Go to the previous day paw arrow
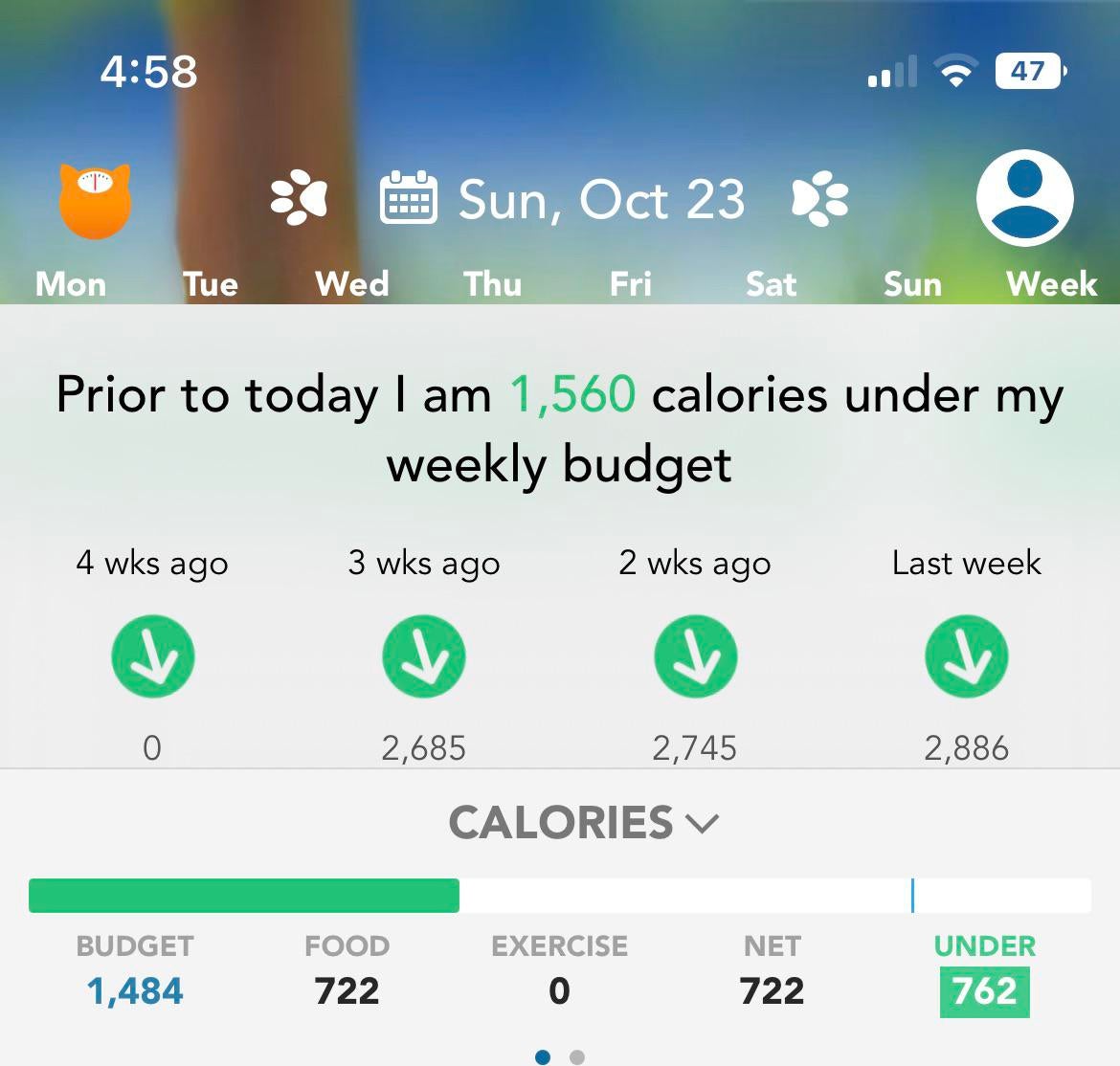The height and width of the screenshot is (1066, 1120). (299, 199)
